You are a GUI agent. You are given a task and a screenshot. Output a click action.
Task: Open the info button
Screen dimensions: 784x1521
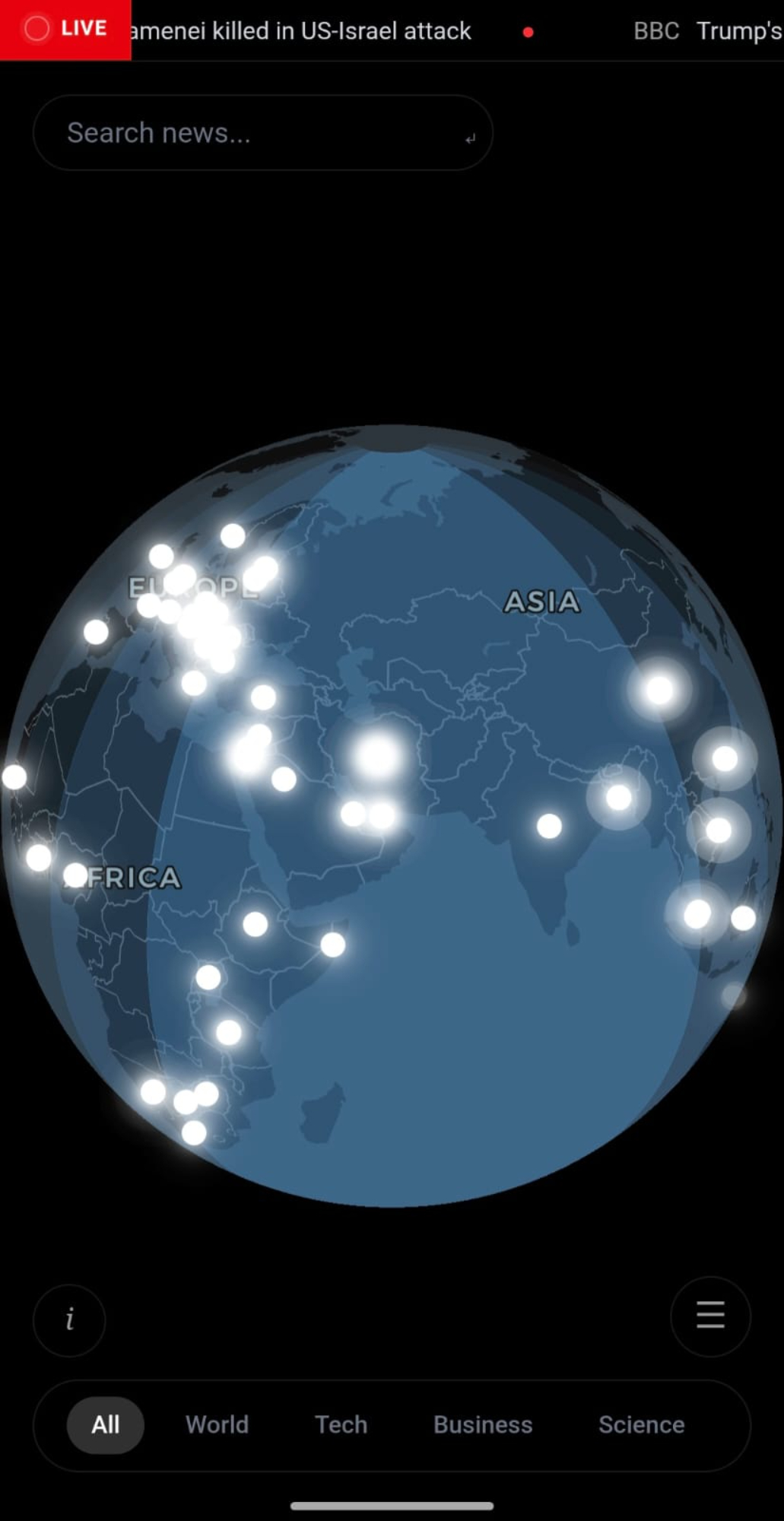[69, 1319]
